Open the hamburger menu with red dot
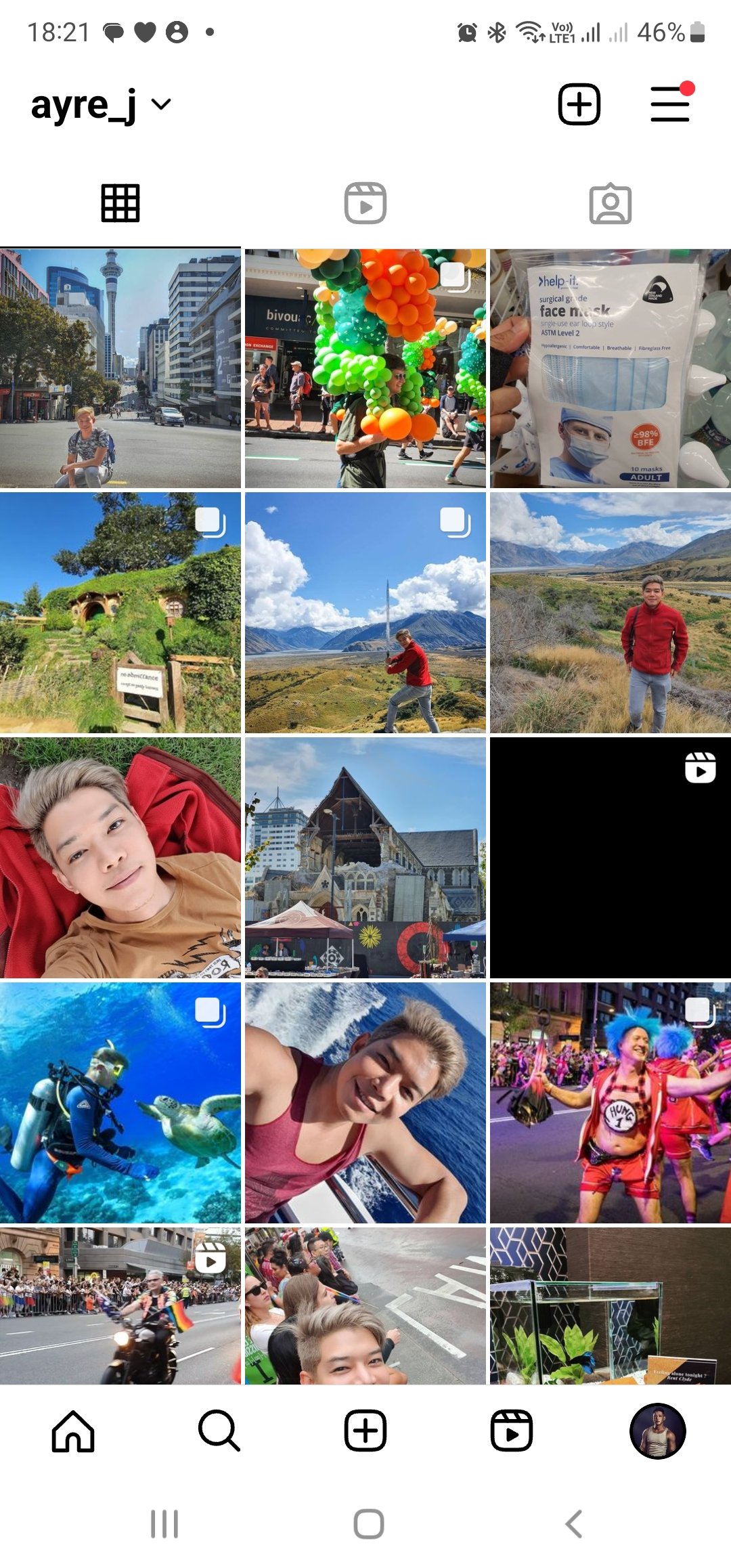Viewport: 731px width, 1568px height. (x=670, y=104)
